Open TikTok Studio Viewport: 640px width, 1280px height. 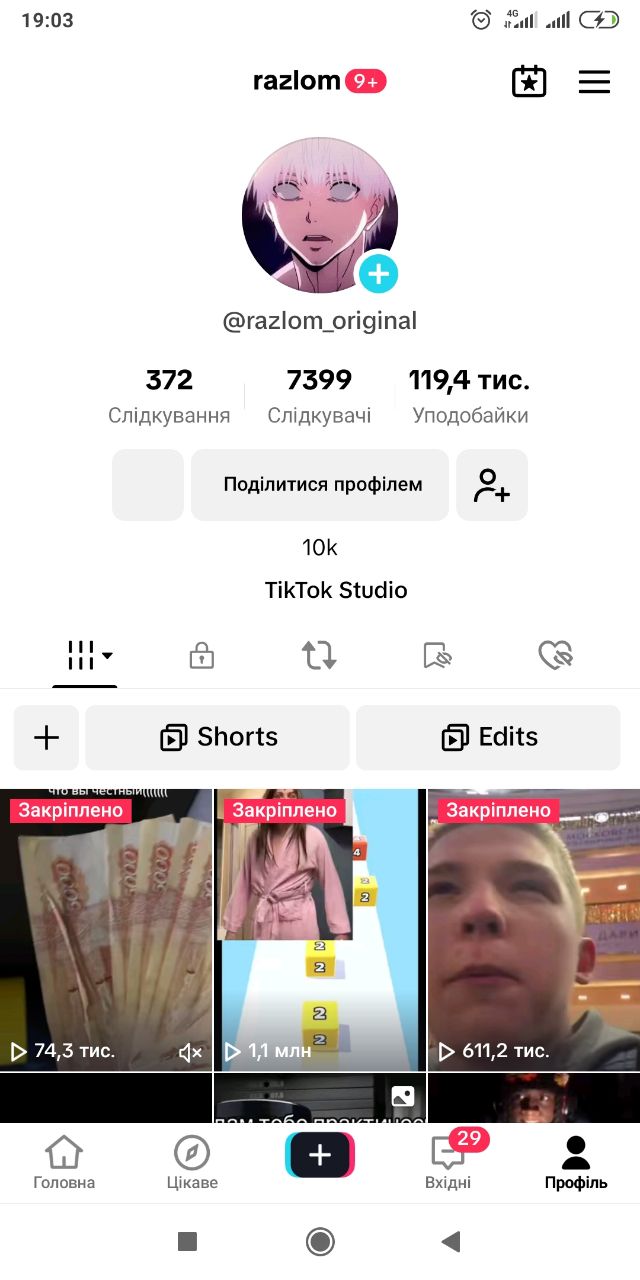pyautogui.click(x=336, y=590)
